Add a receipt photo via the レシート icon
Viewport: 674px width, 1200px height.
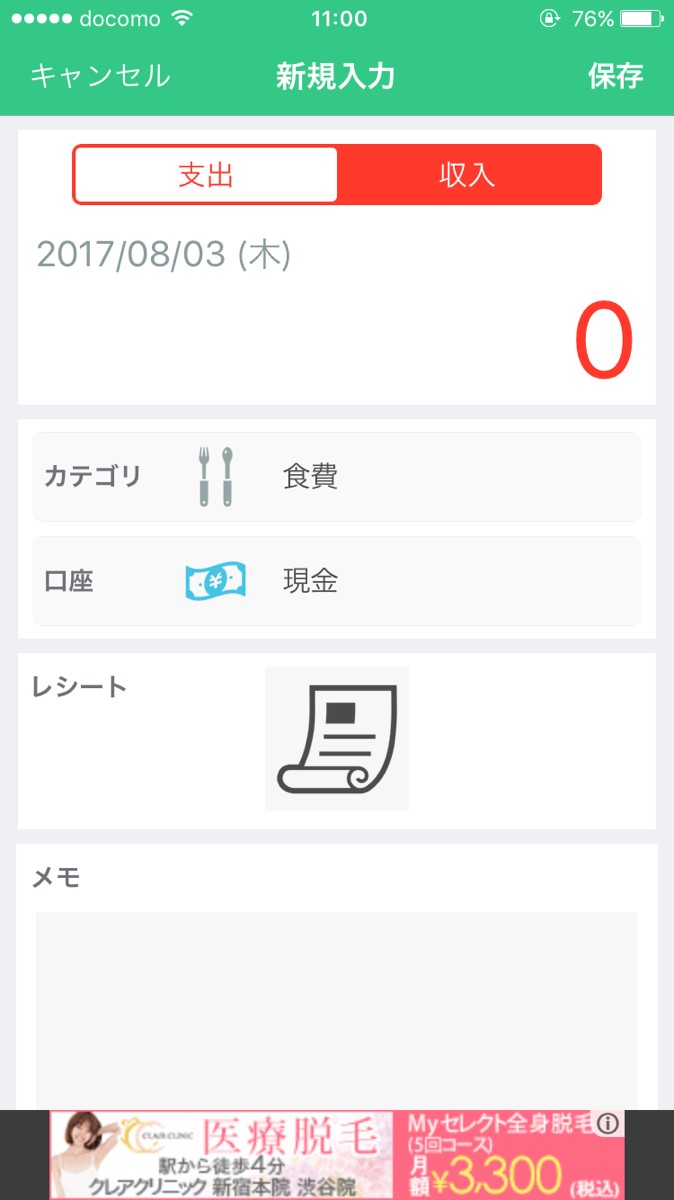337,739
